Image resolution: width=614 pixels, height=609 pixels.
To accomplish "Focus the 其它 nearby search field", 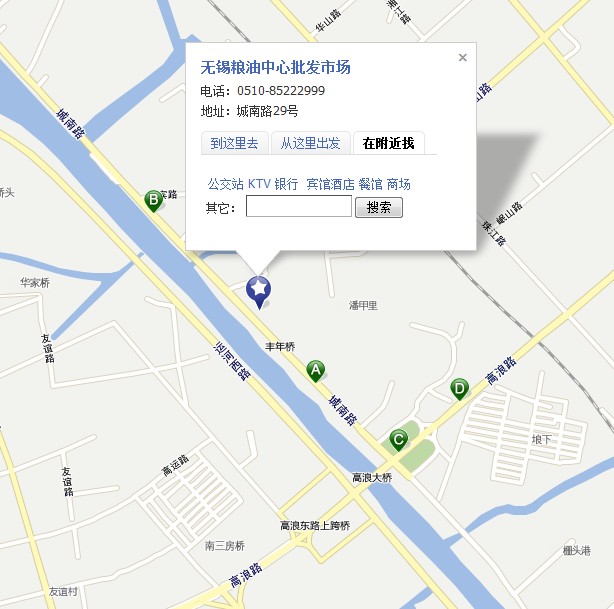I will click(299, 207).
